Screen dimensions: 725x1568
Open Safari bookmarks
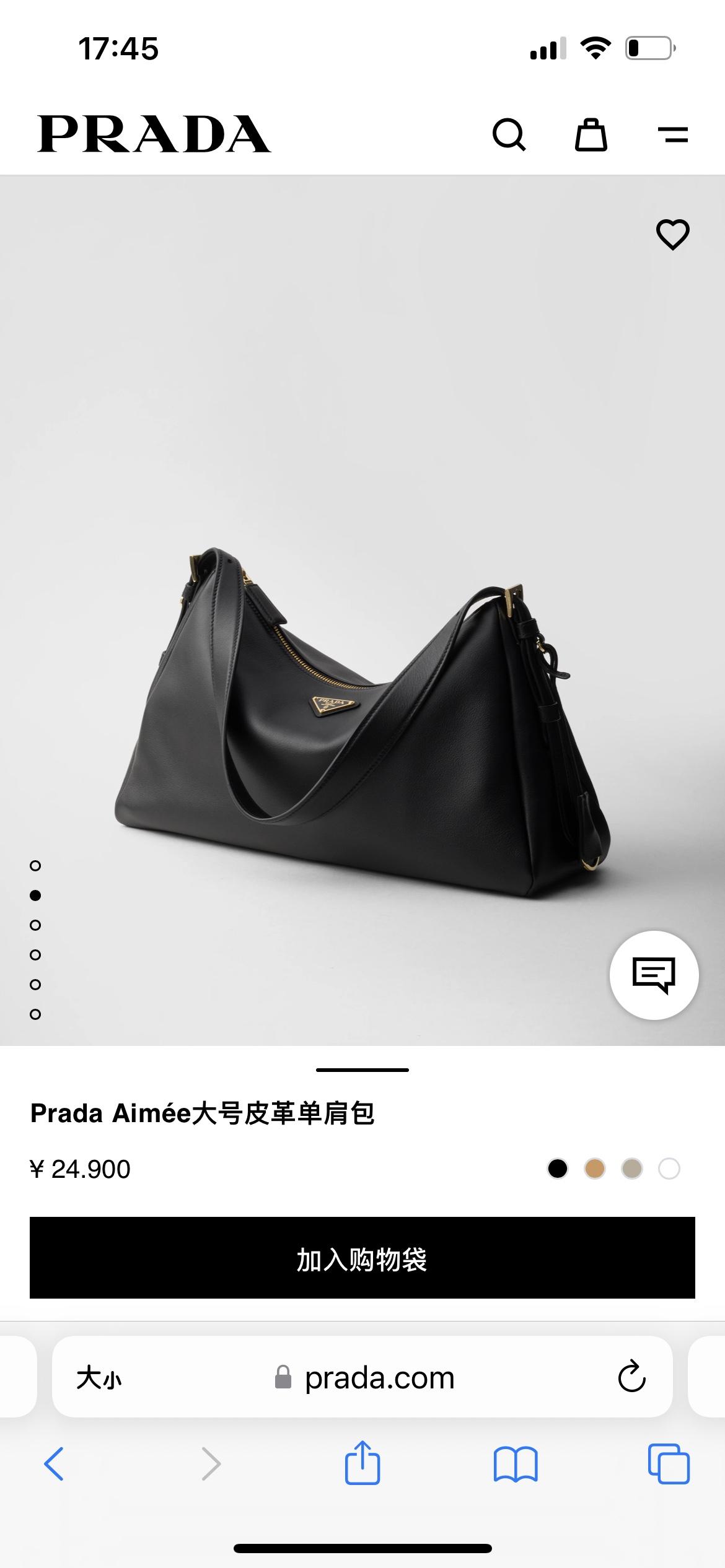click(x=516, y=1464)
